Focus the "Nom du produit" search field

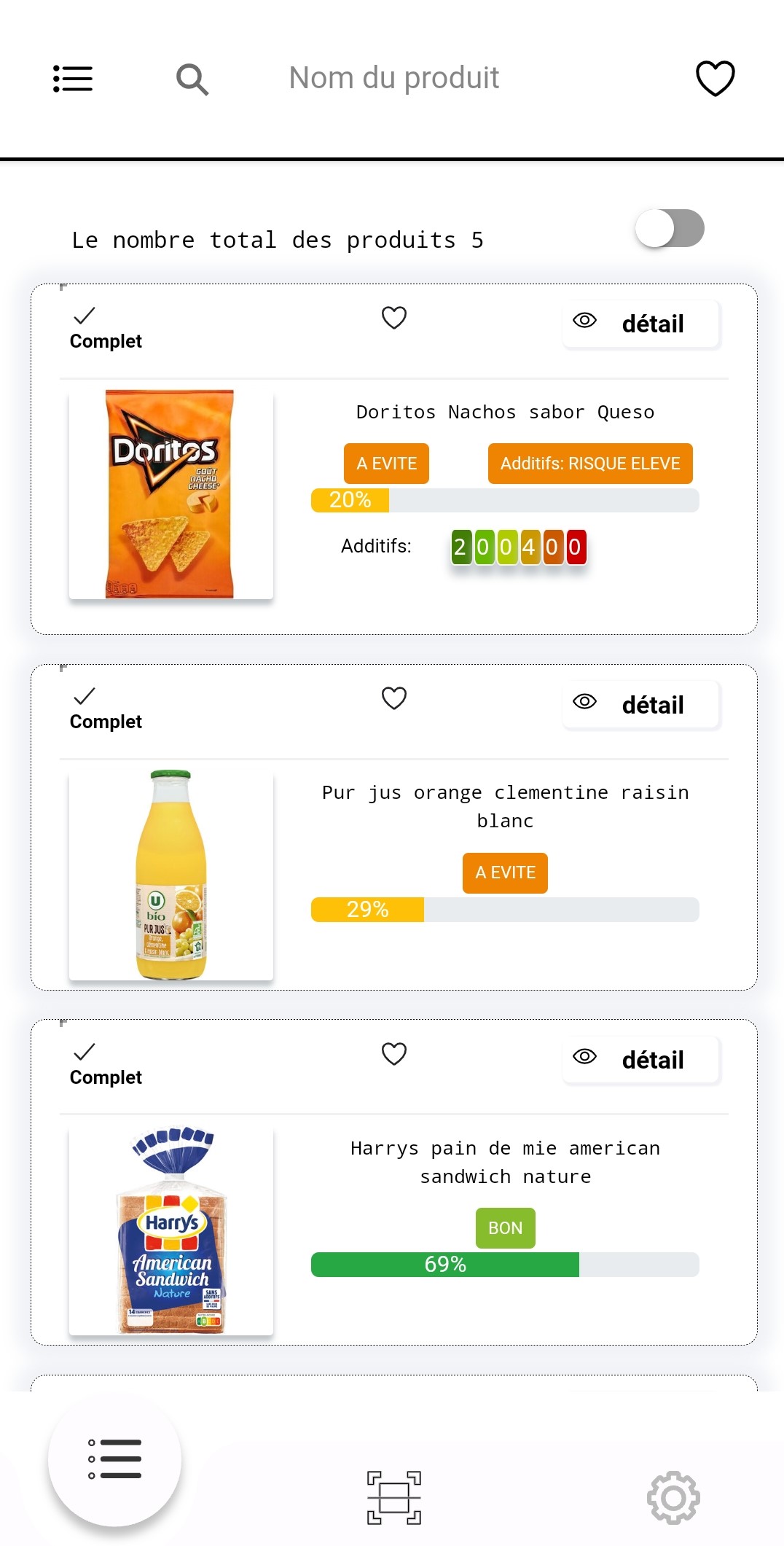(393, 78)
